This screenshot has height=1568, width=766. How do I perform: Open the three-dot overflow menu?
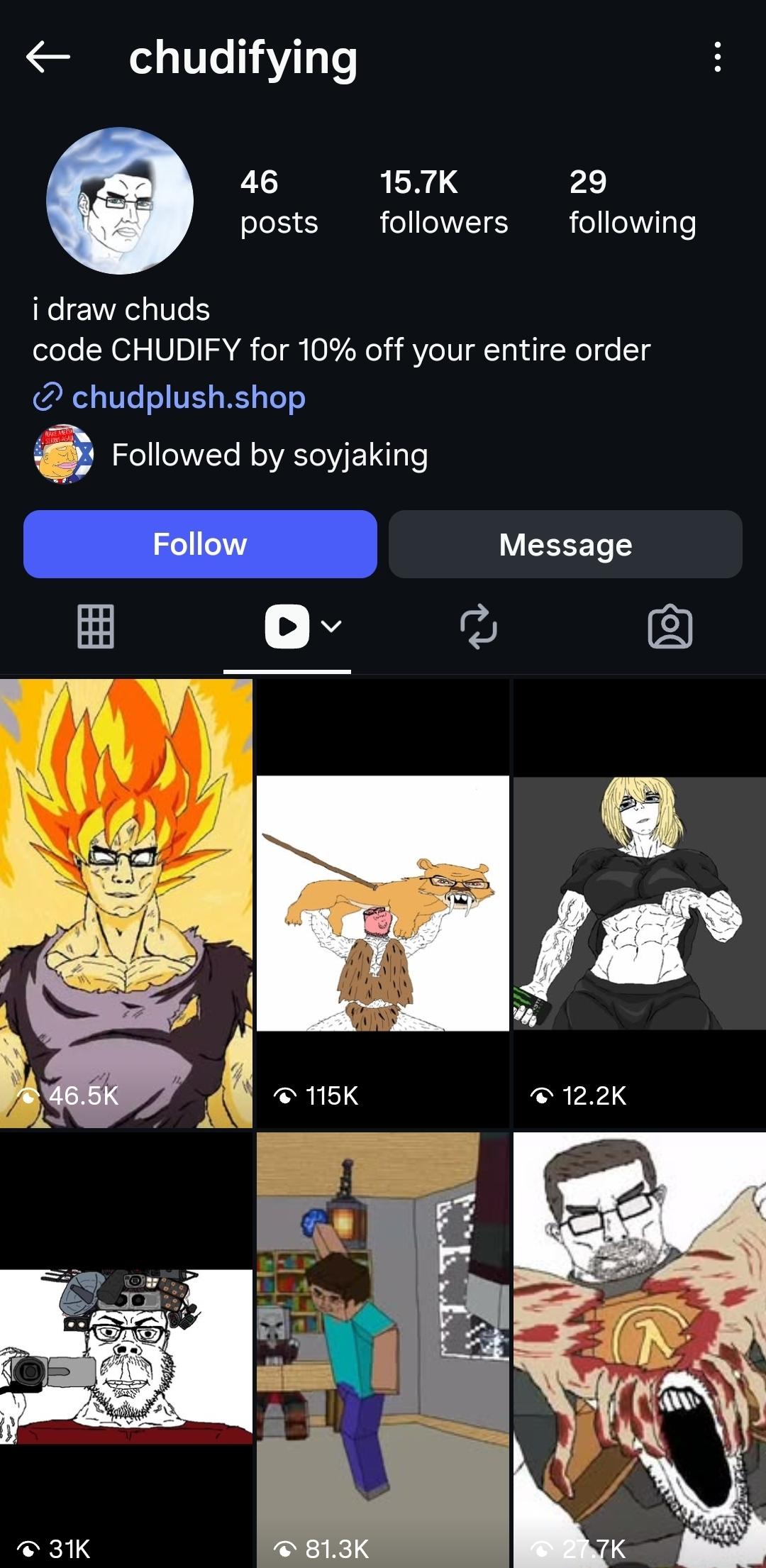pyautogui.click(x=718, y=57)
